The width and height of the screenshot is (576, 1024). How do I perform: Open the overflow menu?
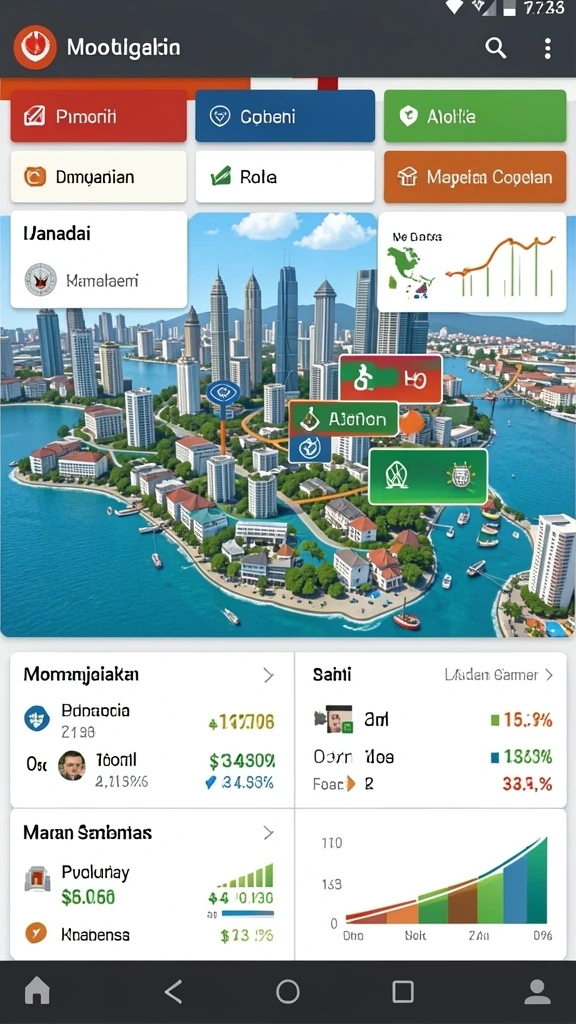click(x=547, y=48)
